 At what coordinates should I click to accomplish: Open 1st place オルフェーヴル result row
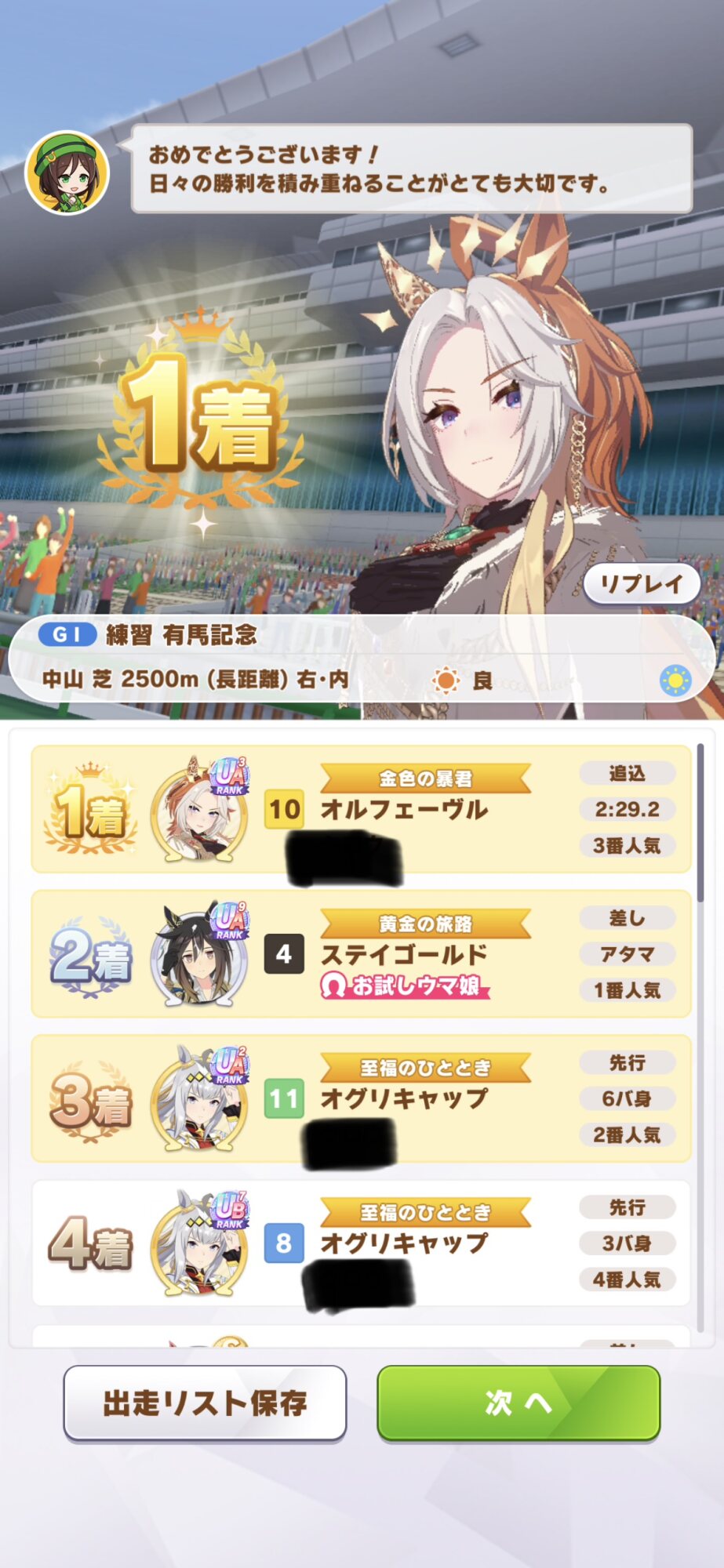pos(361,809)
